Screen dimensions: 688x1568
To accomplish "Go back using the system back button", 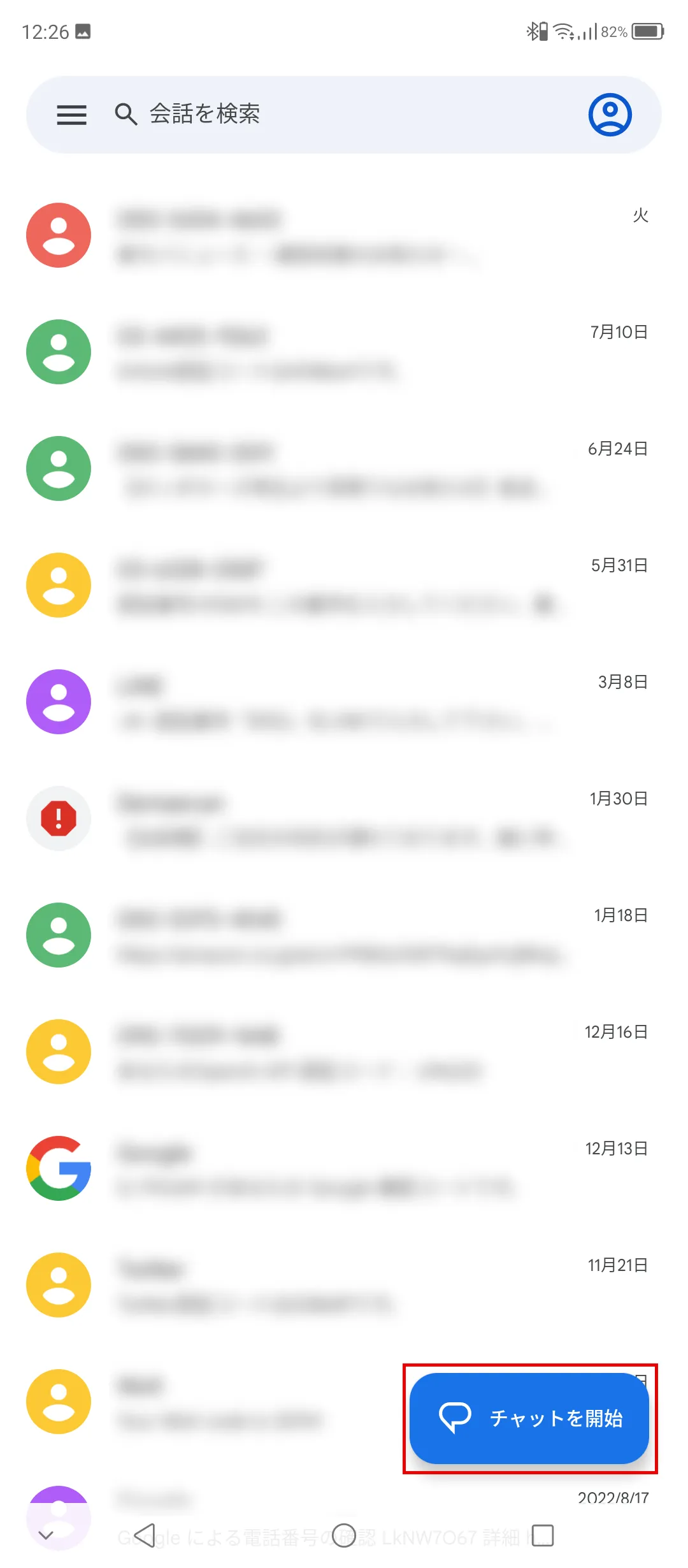I will point(145,1535).
